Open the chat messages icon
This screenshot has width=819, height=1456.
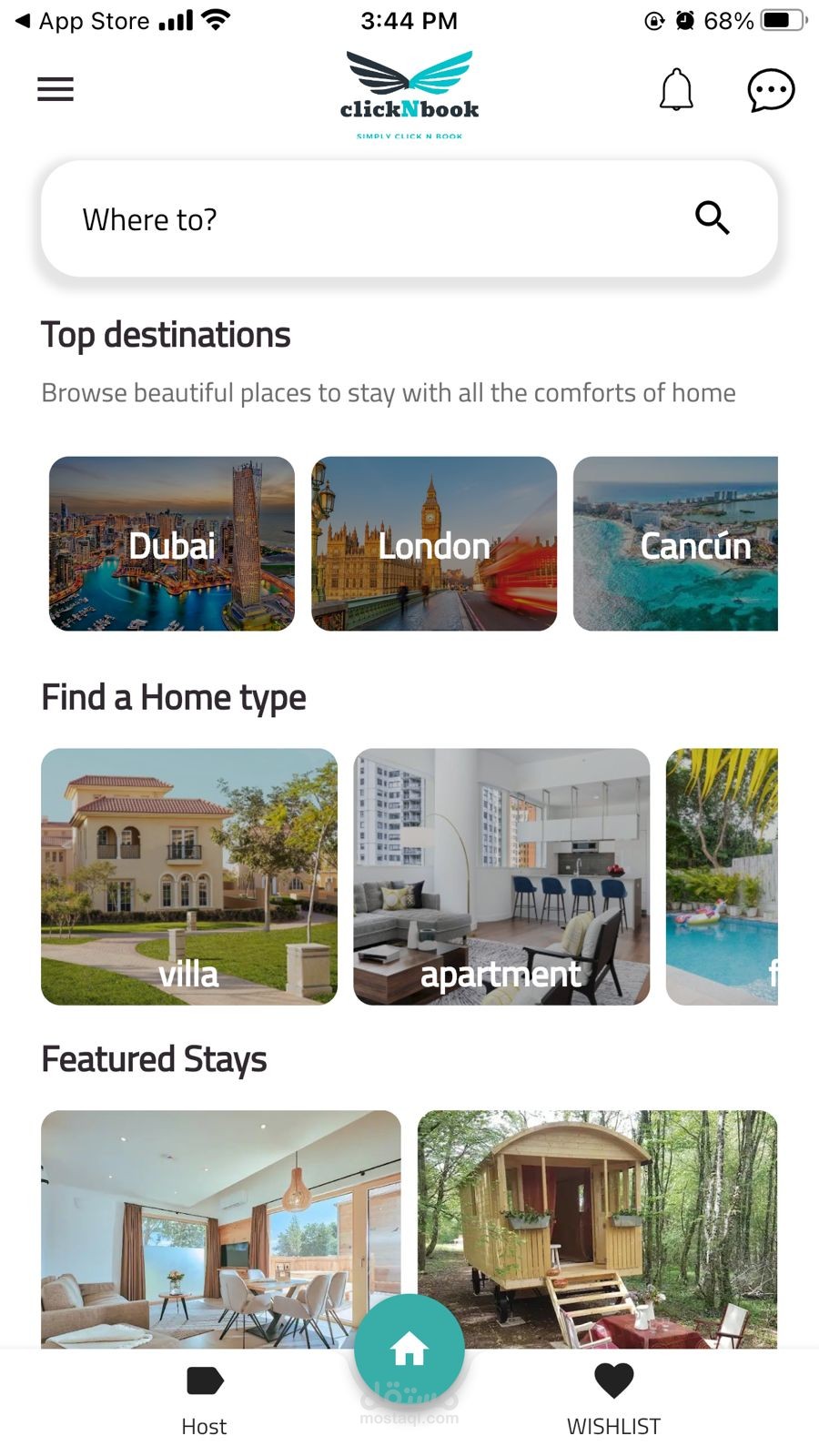(x=771, y=90)
